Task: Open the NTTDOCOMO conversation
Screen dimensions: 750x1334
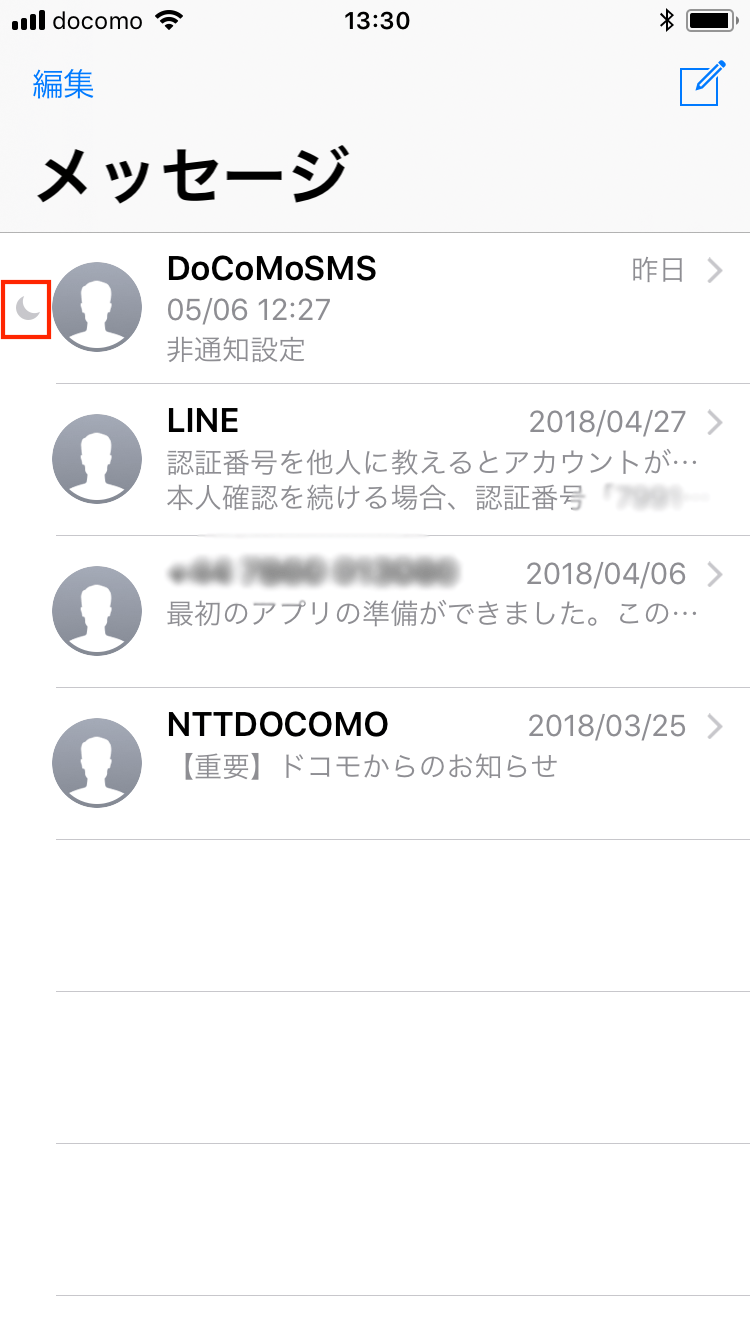Action: click(x=375, y=764)
